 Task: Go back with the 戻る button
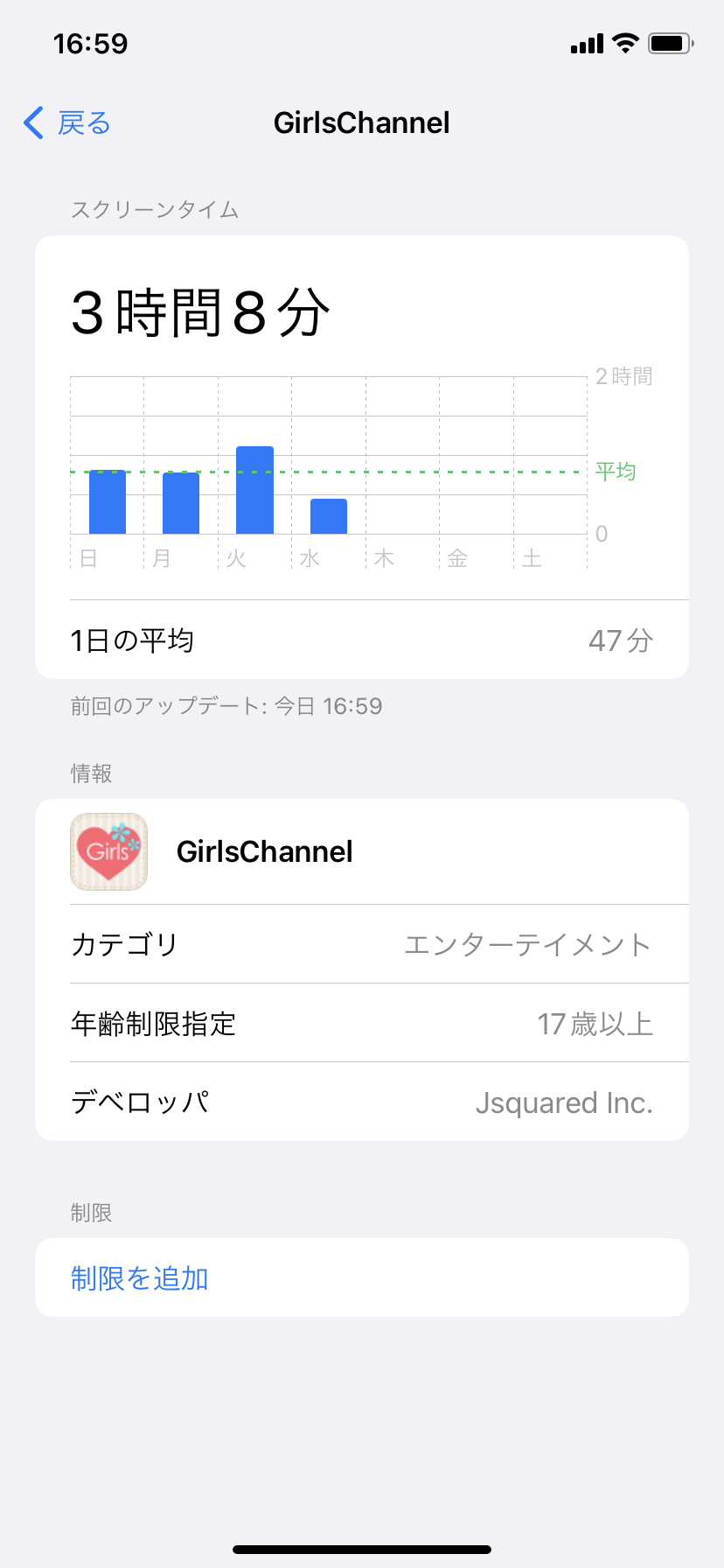(x=67, y=123)
